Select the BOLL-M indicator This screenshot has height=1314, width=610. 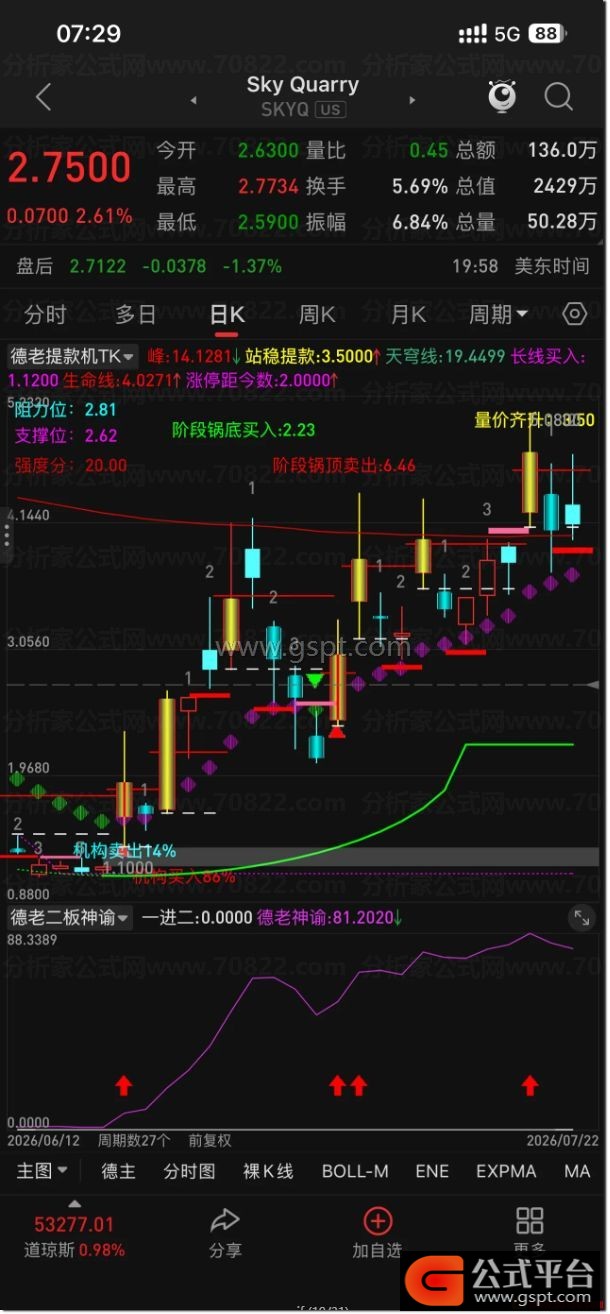click(x=355, y=1171)
